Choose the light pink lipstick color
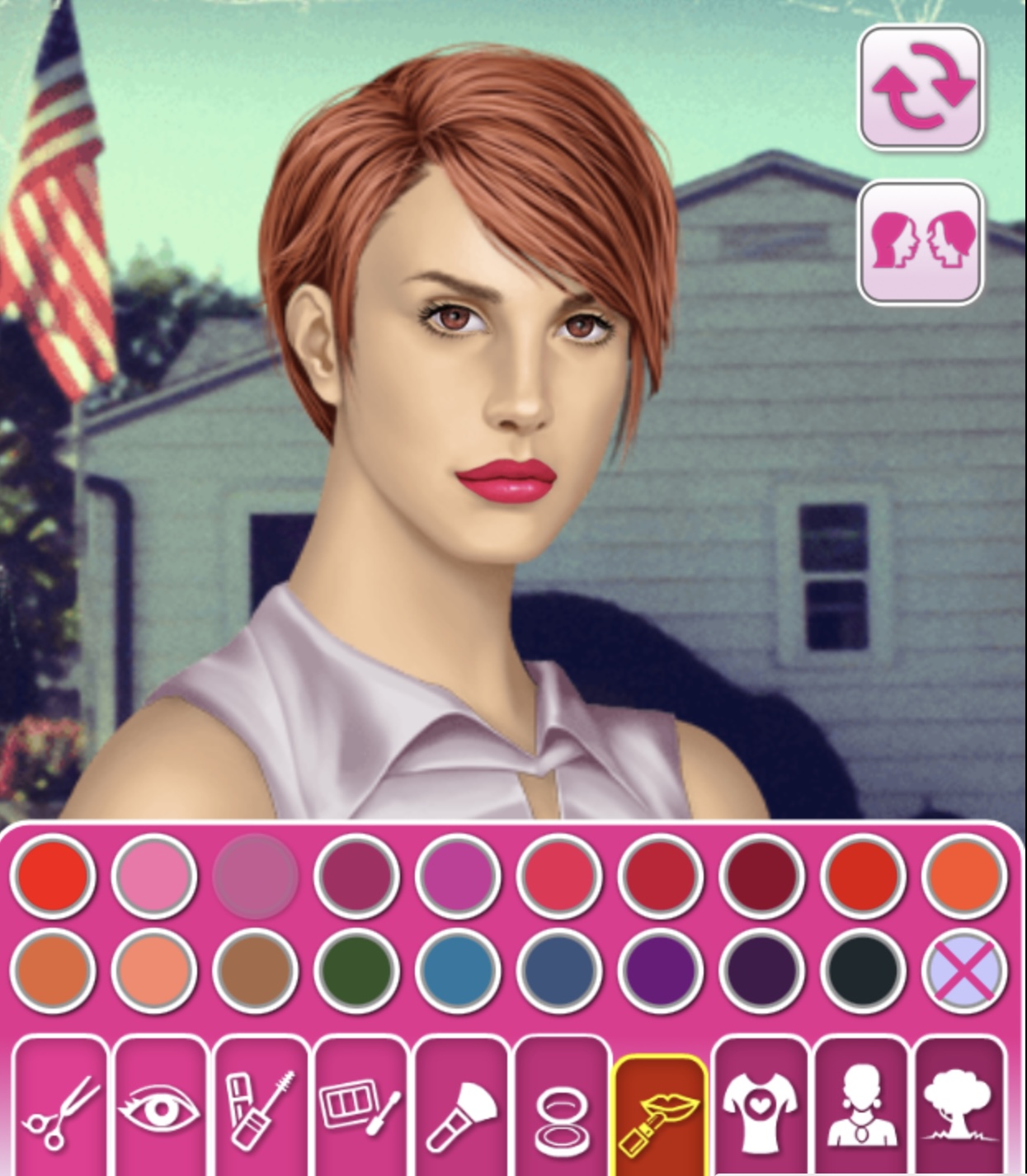 point(154,876)
